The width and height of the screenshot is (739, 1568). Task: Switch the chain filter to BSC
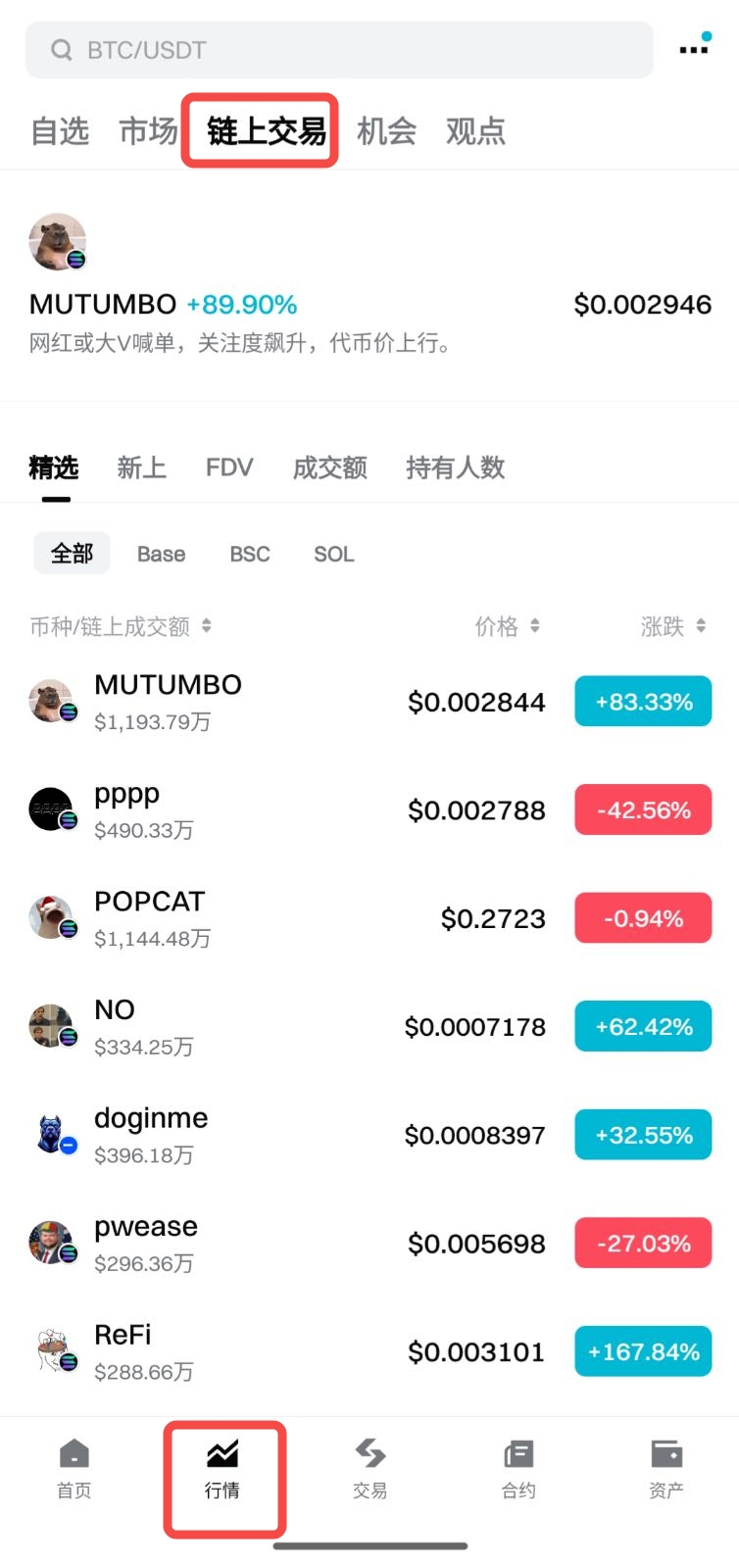pos(249,554)
